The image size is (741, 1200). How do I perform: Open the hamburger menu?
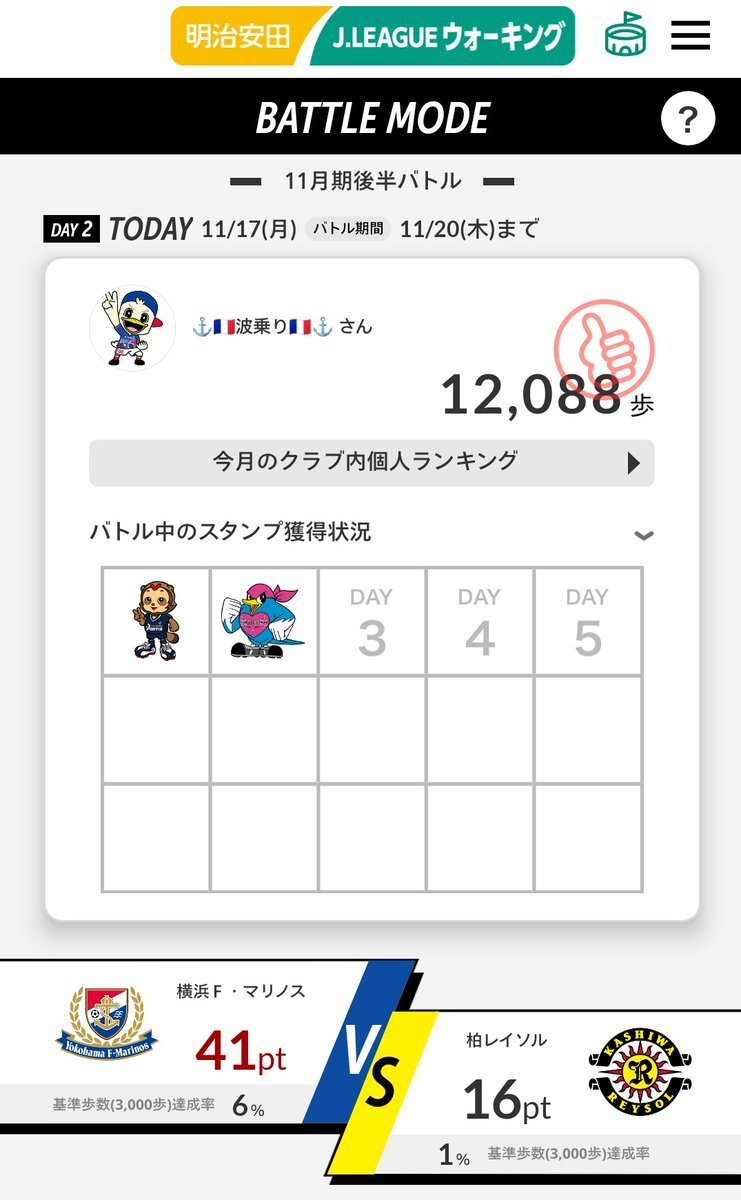tap(690, 36)
